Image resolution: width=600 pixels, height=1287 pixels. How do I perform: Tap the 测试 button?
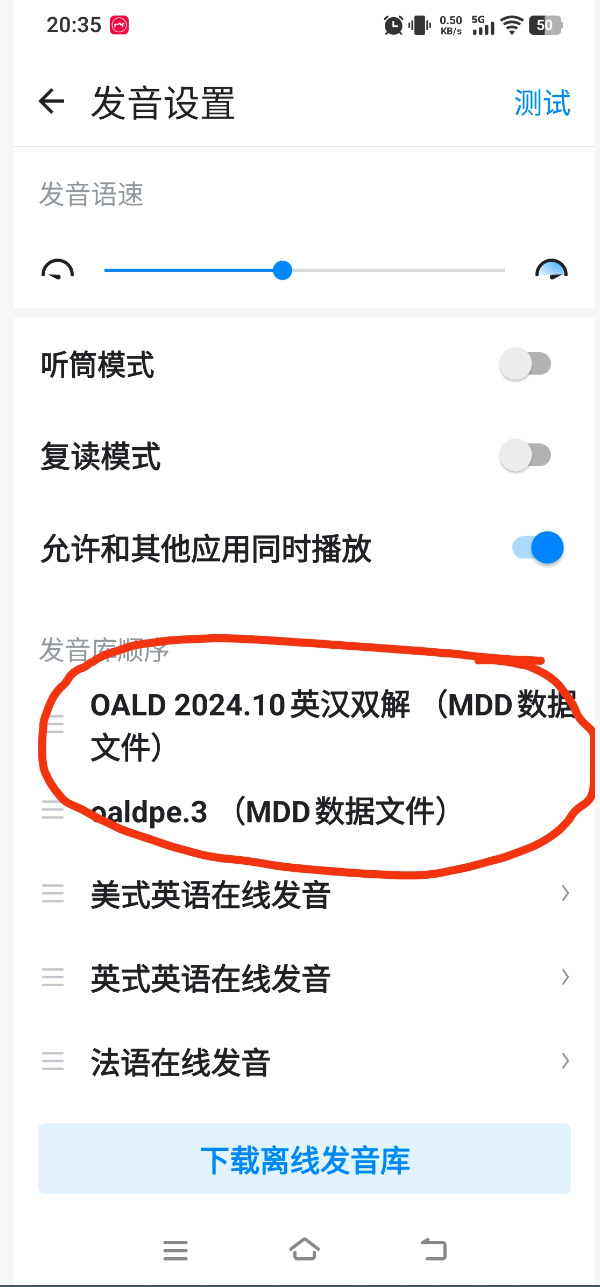tap(542, 103)
